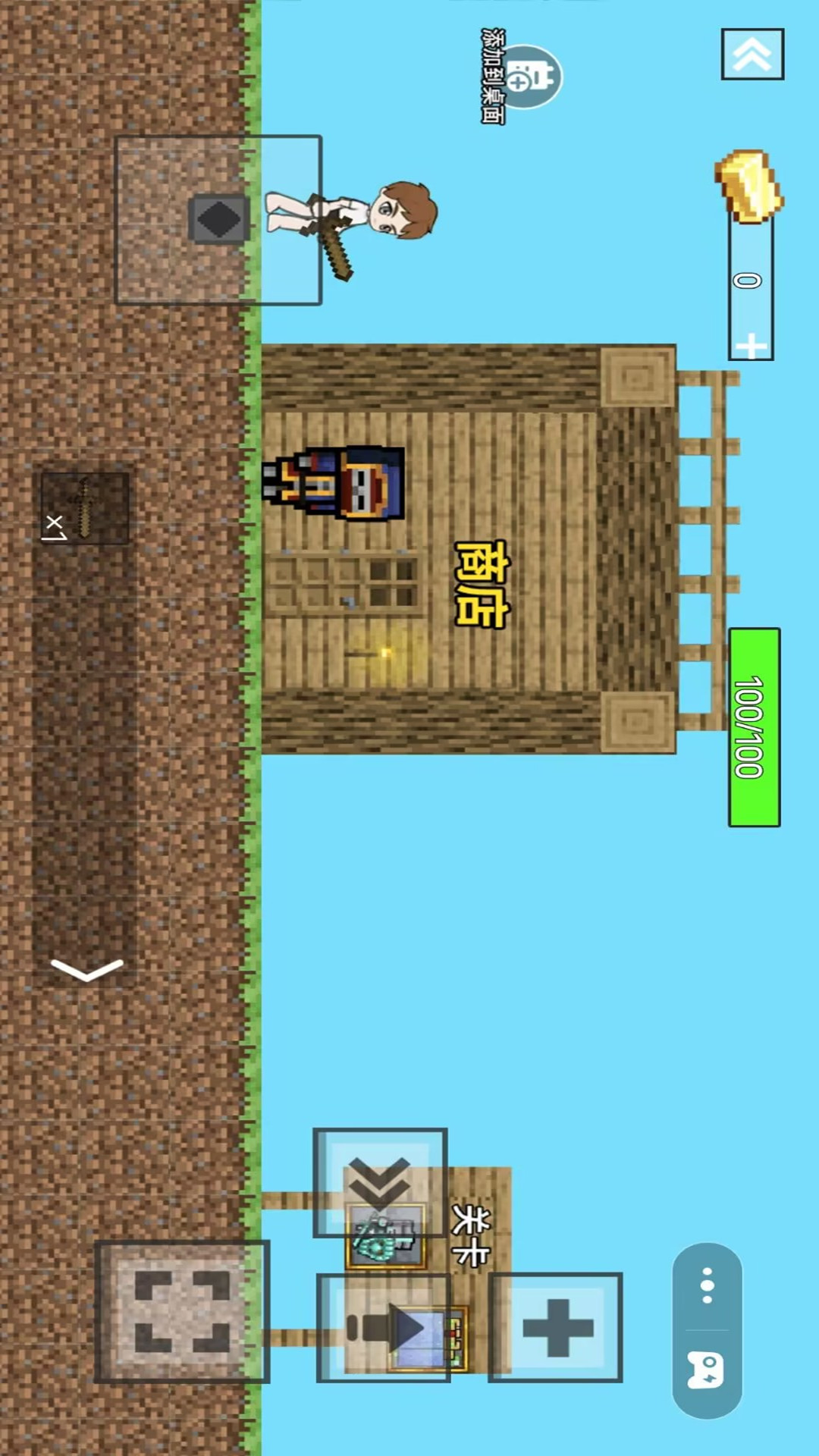Image resolution: width=819 pixels, height=1456 pixels.
Task: Tap the double-arrow dash button
Action: (x=380, y=1182)
